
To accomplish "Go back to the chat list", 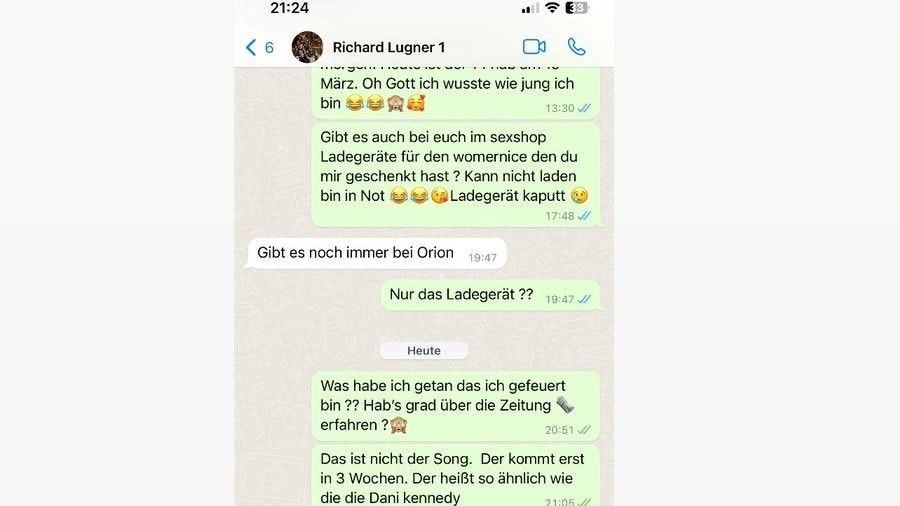I will (258, 47).
